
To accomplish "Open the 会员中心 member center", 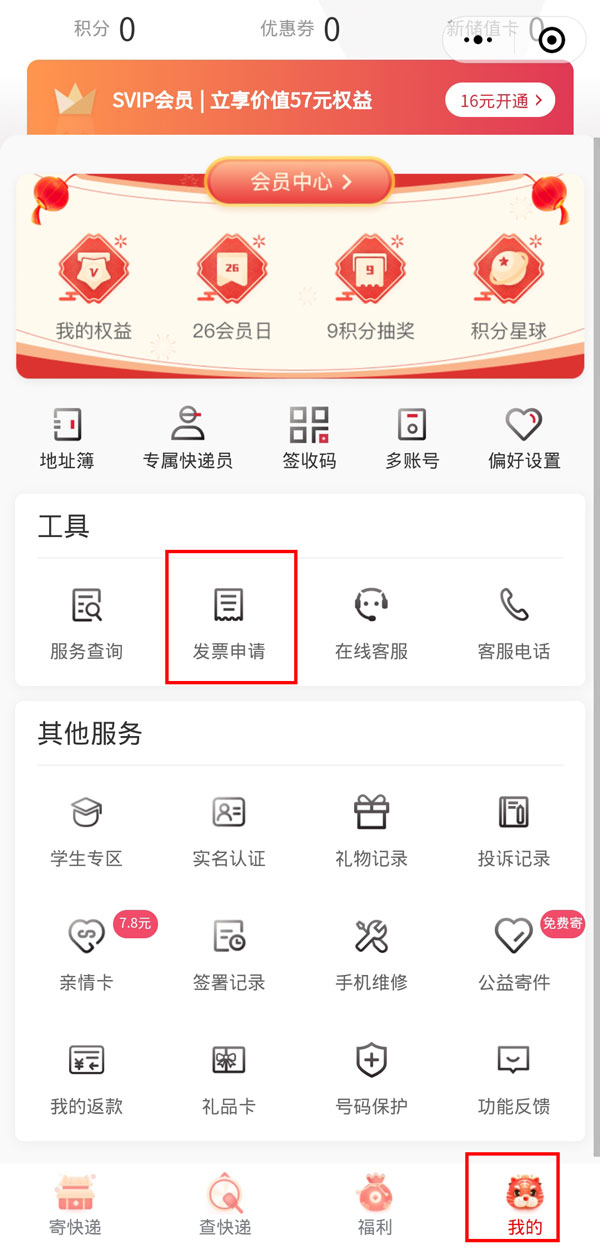I will 300,182.
